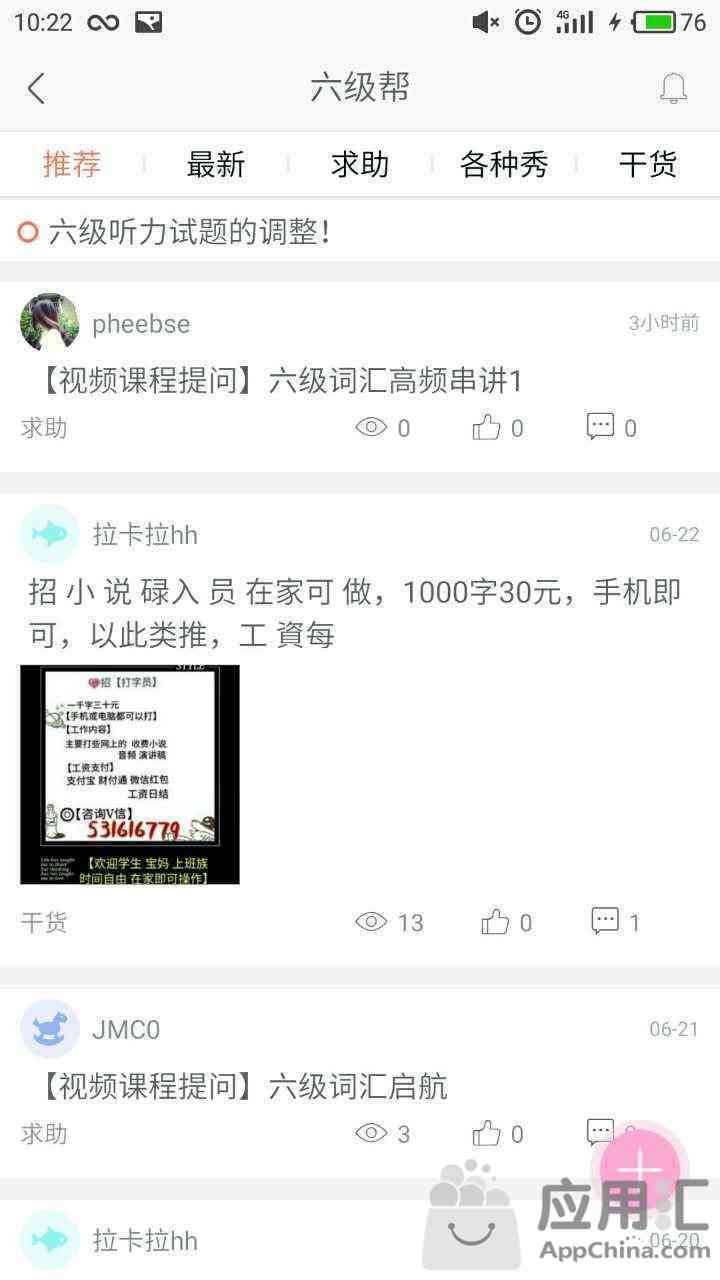Like JMC0's post
720x1280 pixels.
coord(497,1134)
